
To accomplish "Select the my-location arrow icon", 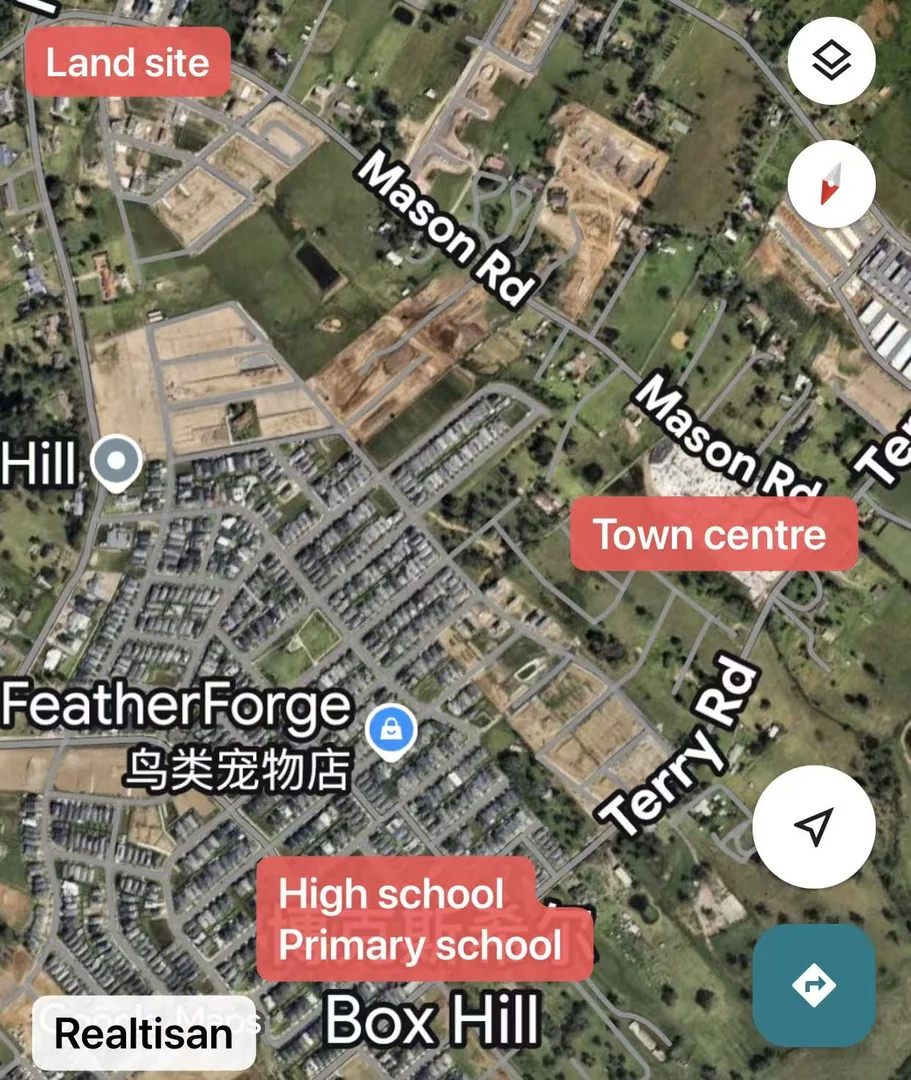I will (814, 827).
